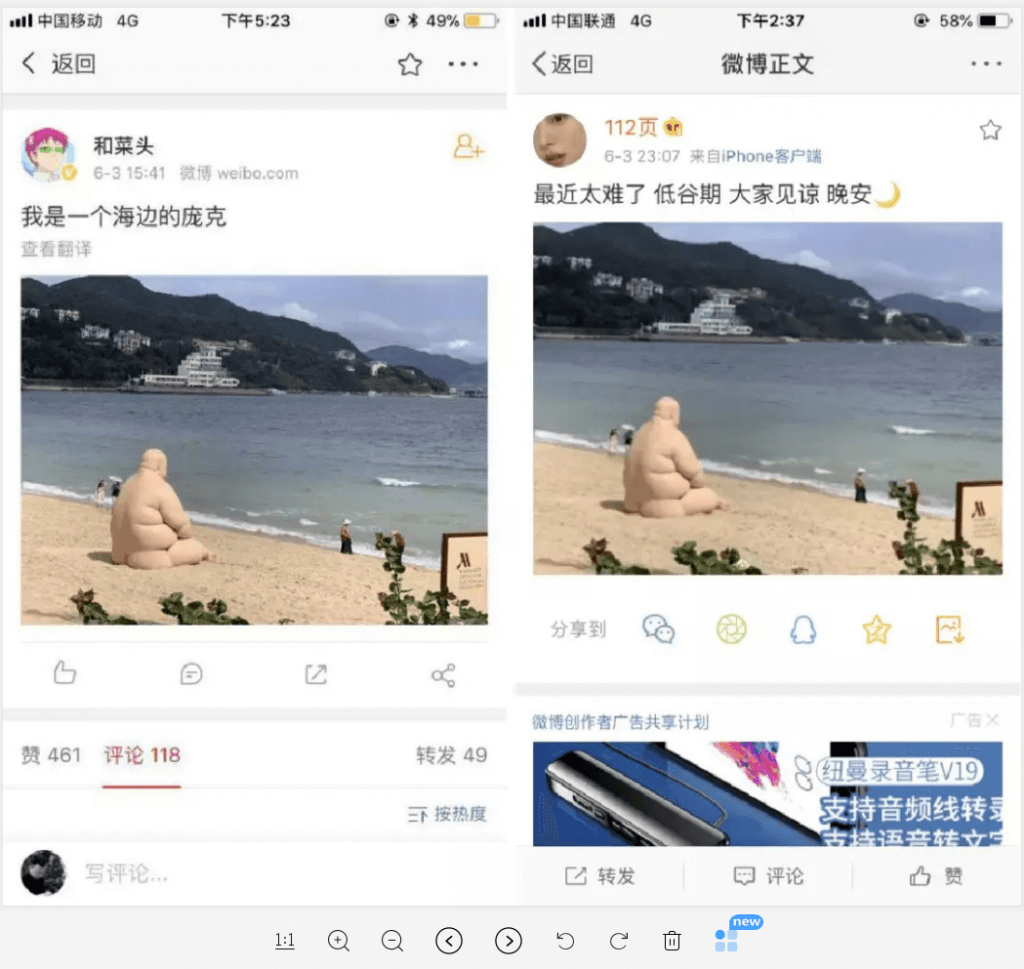The image size is (1024, 969).
Task: Zoom in on the picture
Action: pyautogui.click(x=339, y=940)
